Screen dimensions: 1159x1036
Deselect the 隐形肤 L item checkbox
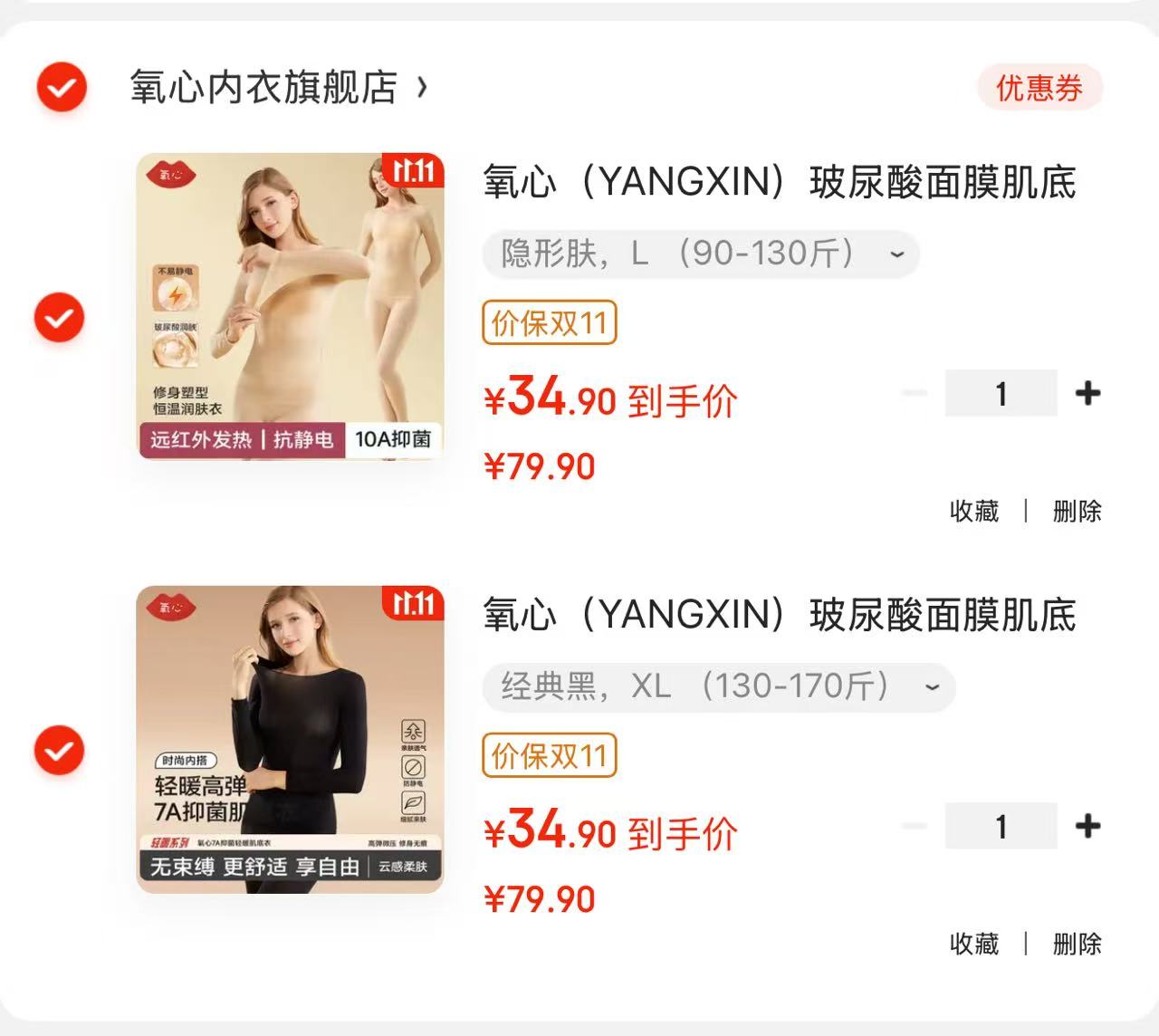59,318
